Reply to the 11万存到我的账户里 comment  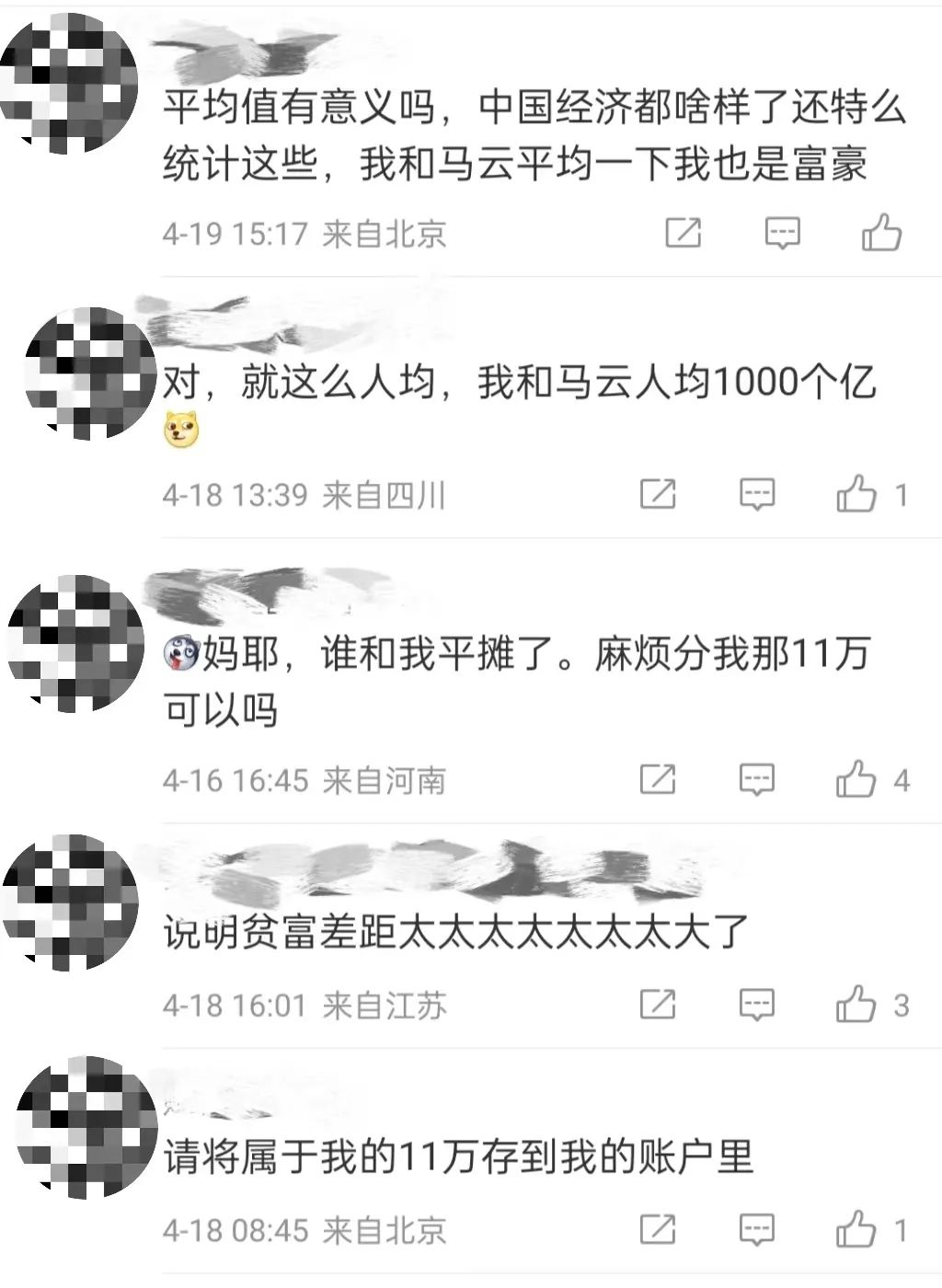757,1229
